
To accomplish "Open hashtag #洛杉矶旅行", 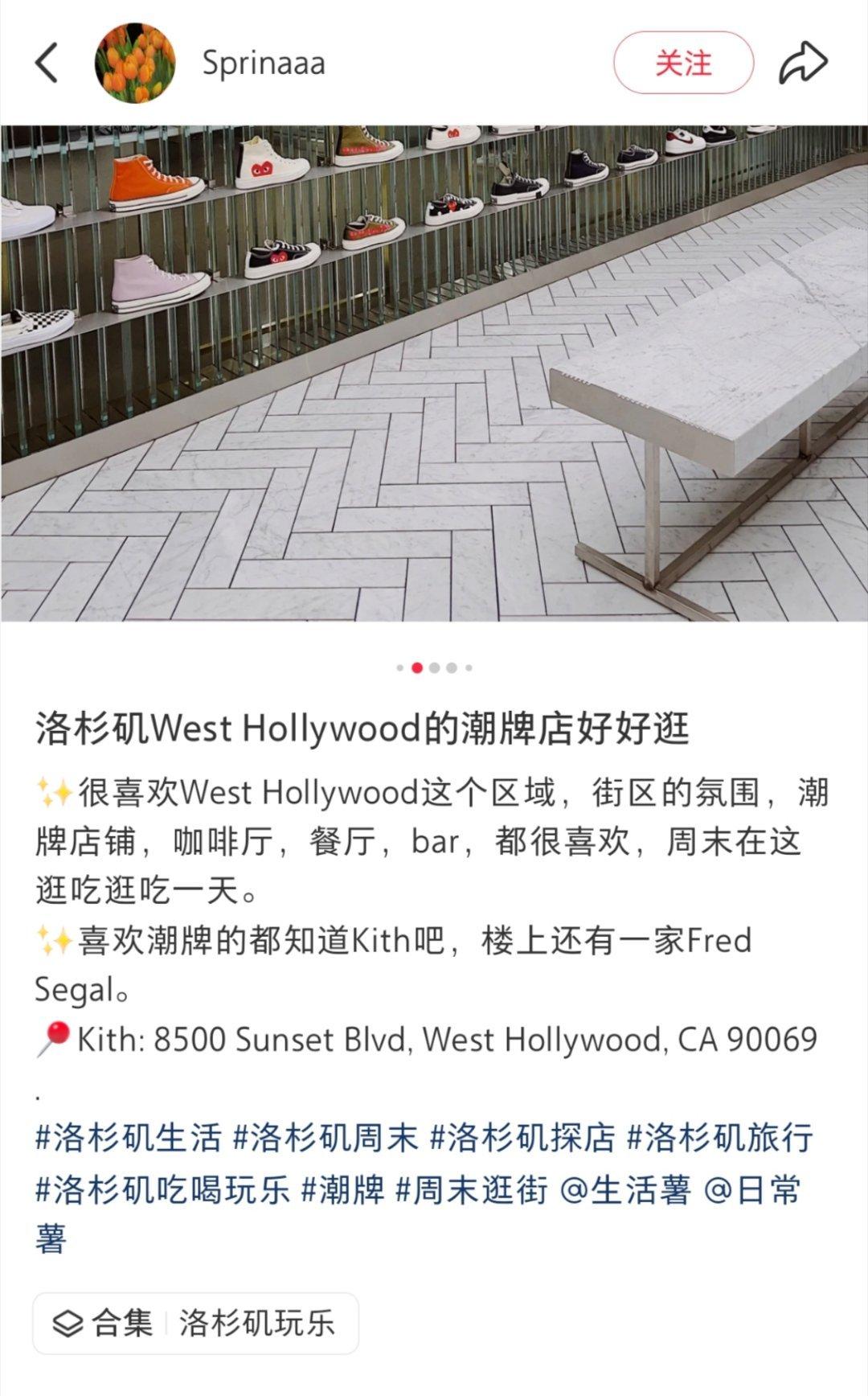I will pyautogui.click(x=720, y=1139).
